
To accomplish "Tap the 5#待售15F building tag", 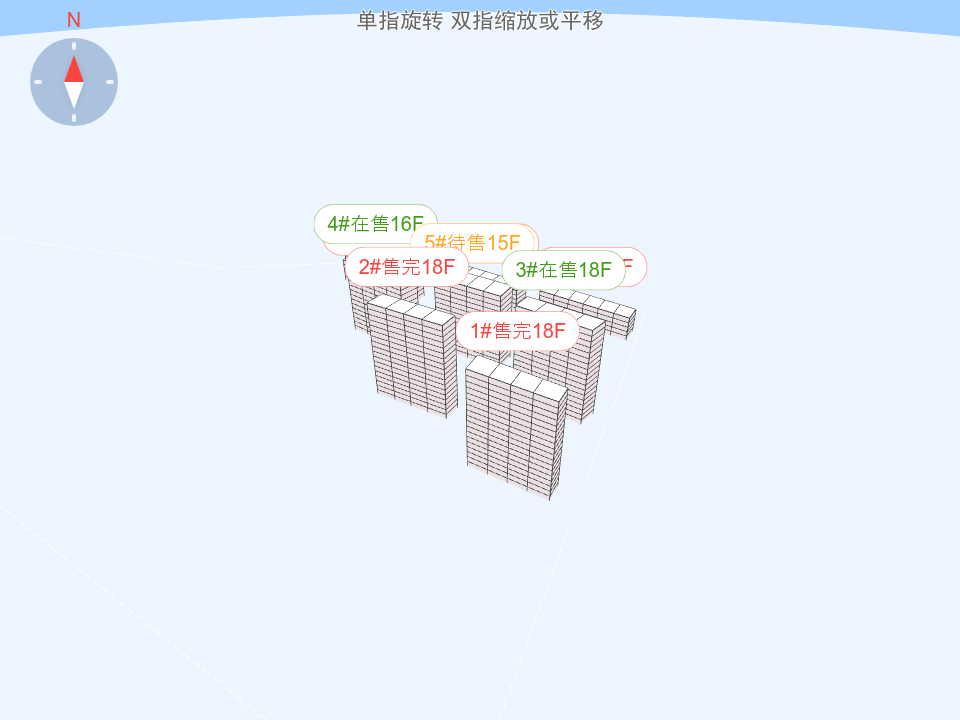I will pyautogui.click(x=488, y=241).
